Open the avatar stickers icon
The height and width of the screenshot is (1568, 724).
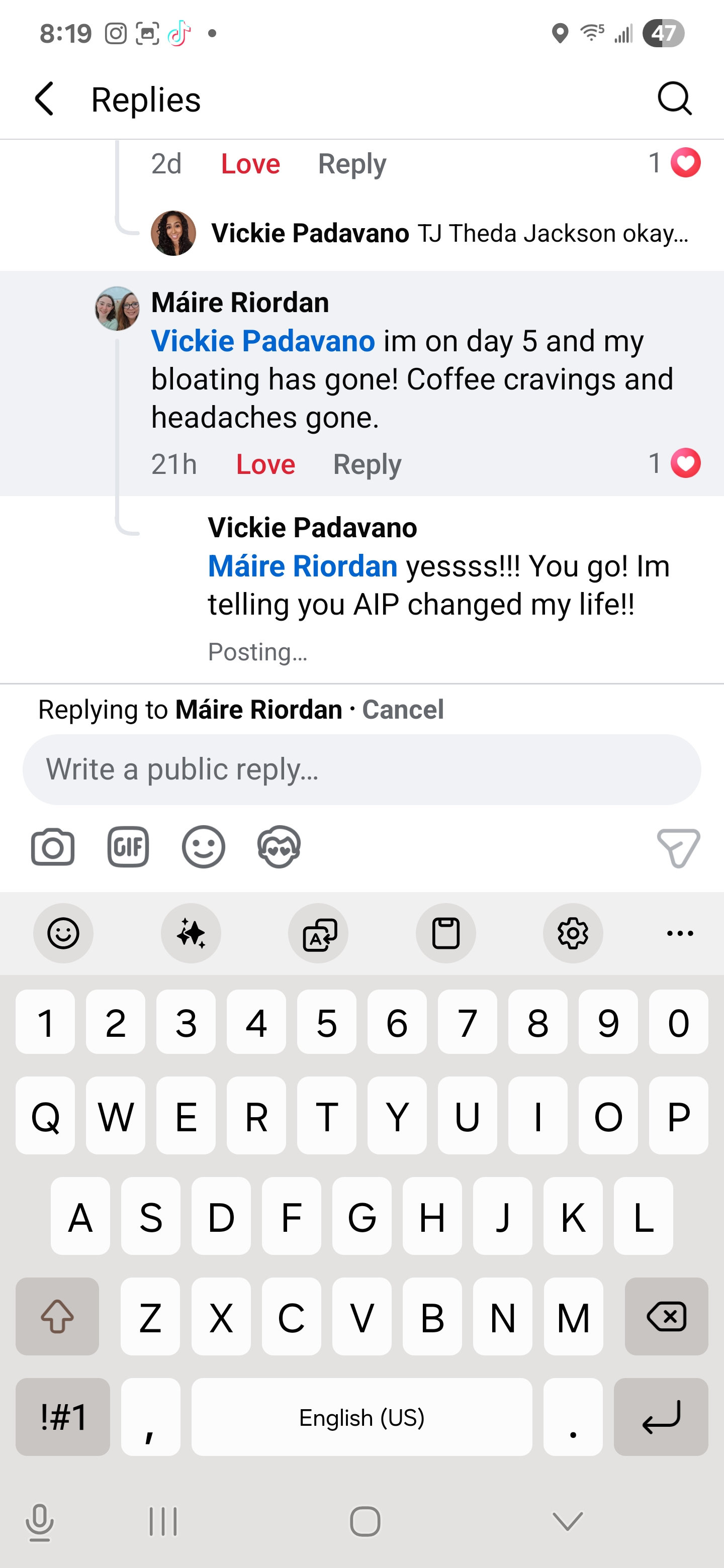tap(279, 847)
